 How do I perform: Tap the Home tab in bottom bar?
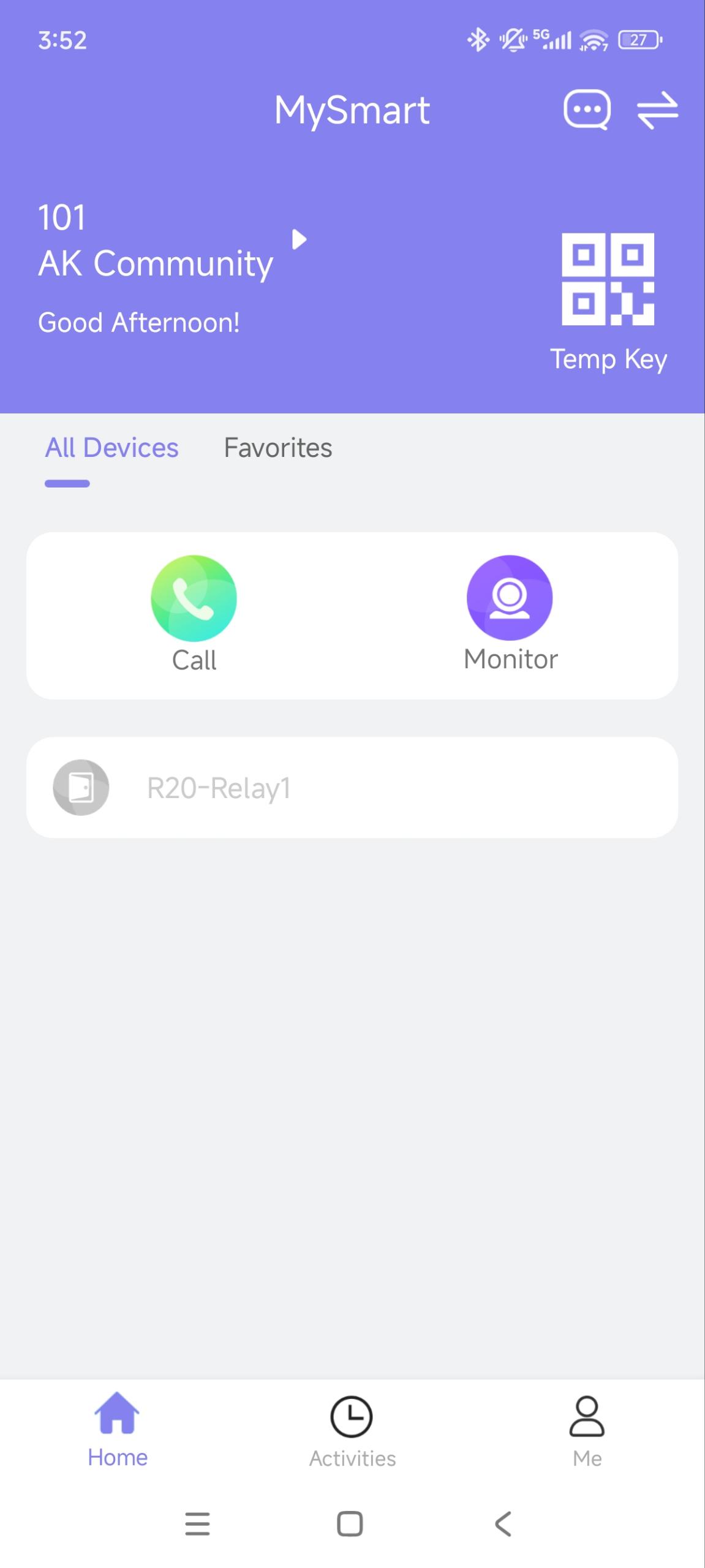(117, 1431)
